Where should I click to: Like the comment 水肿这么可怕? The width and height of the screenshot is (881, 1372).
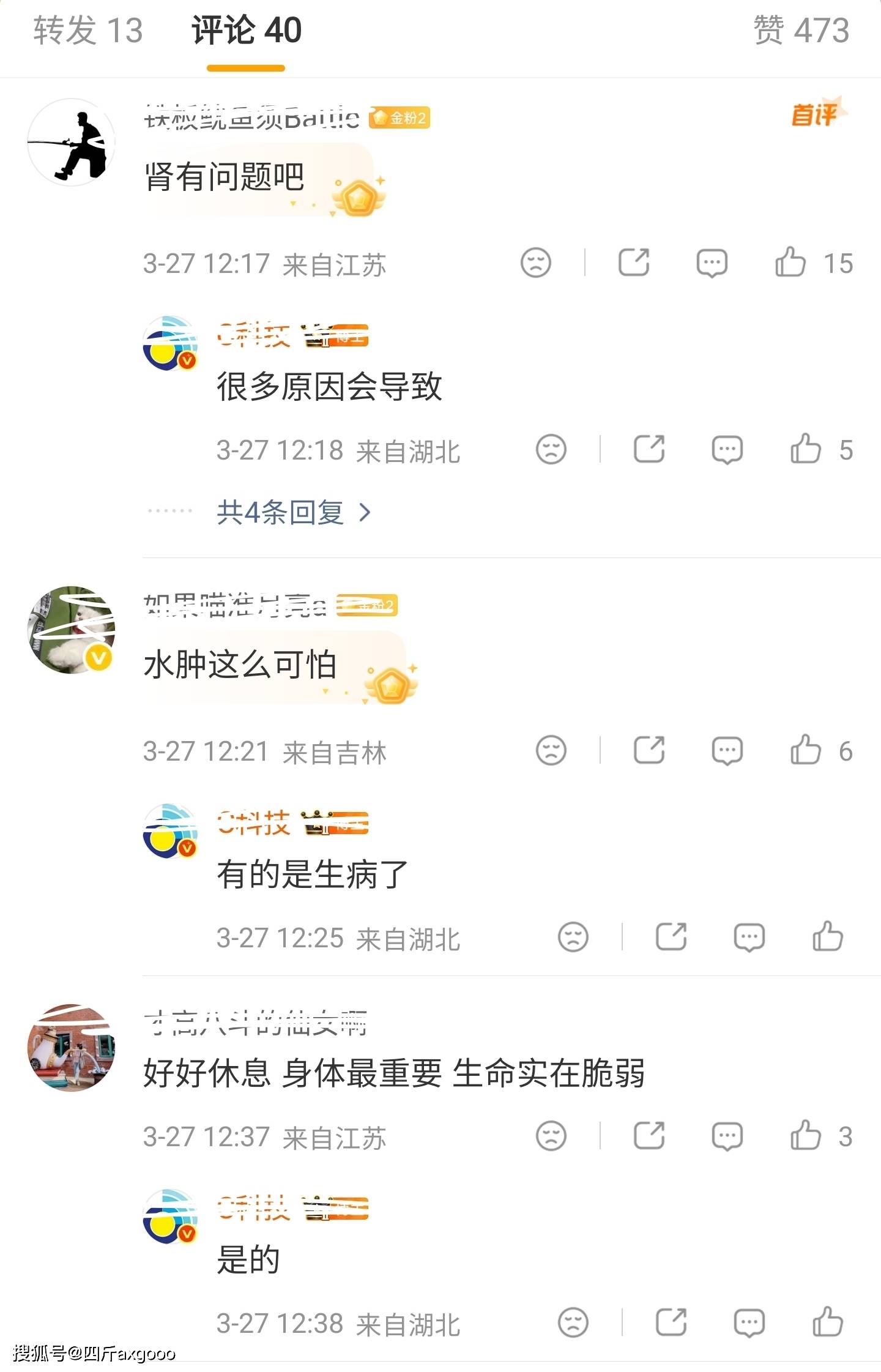coord(806,750)
